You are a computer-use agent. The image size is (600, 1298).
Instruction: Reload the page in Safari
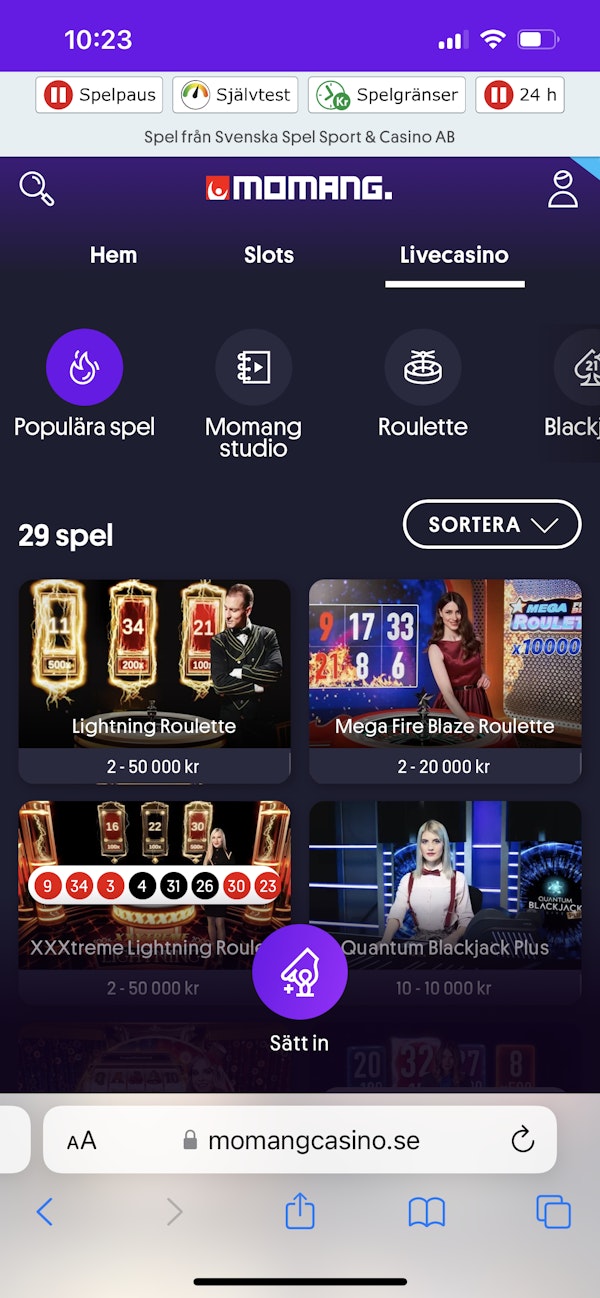(523, 1140)
